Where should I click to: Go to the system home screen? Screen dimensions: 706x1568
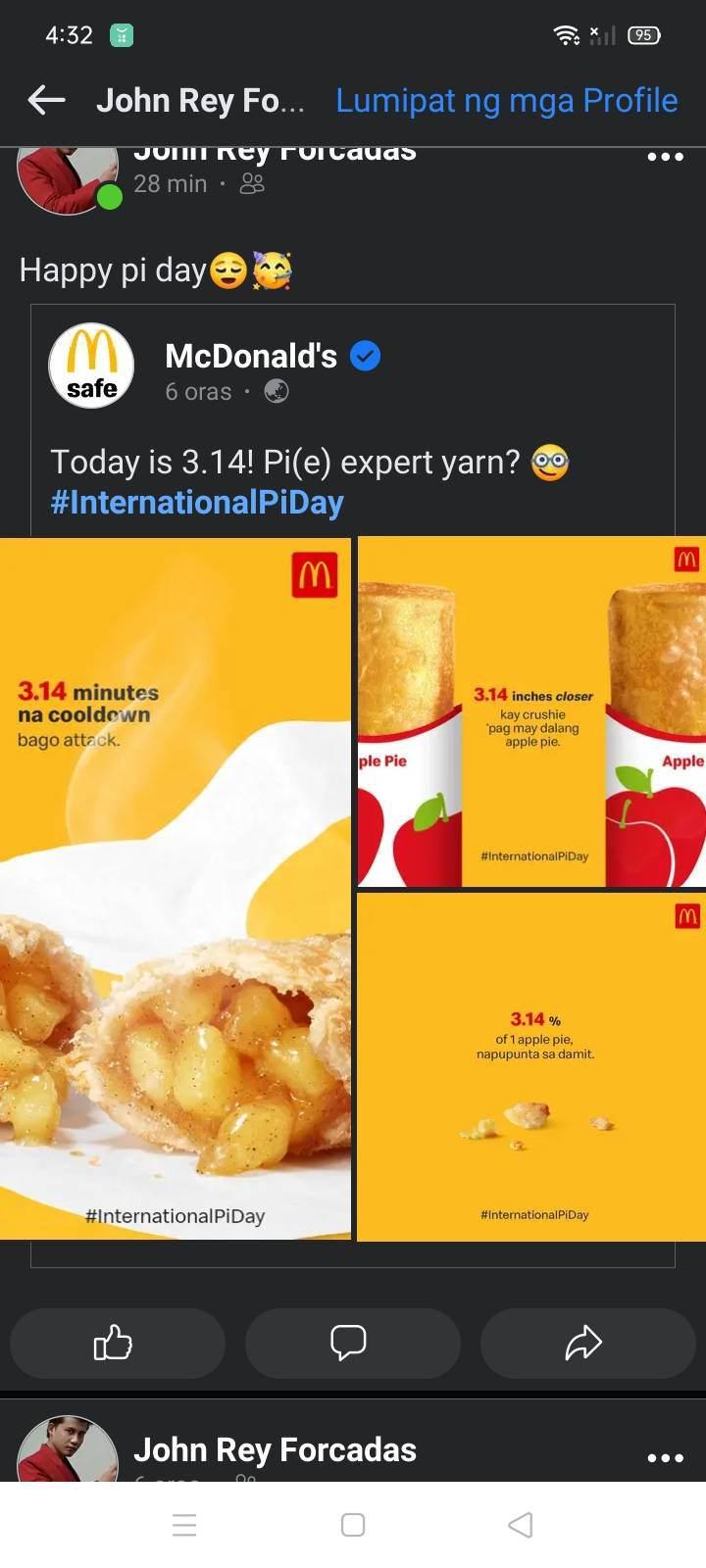pos(353,1525)
